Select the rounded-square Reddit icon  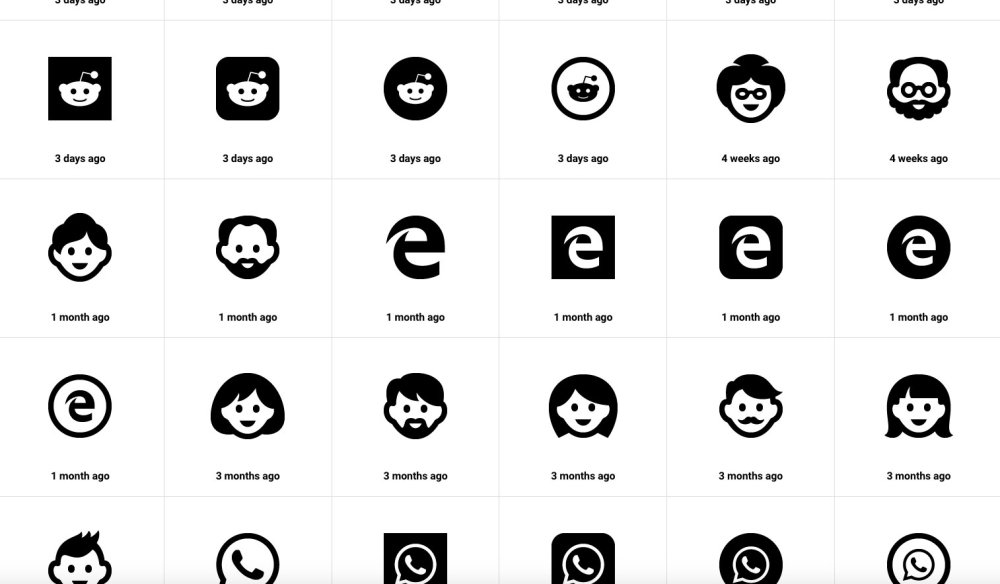[x=248, y=89]
